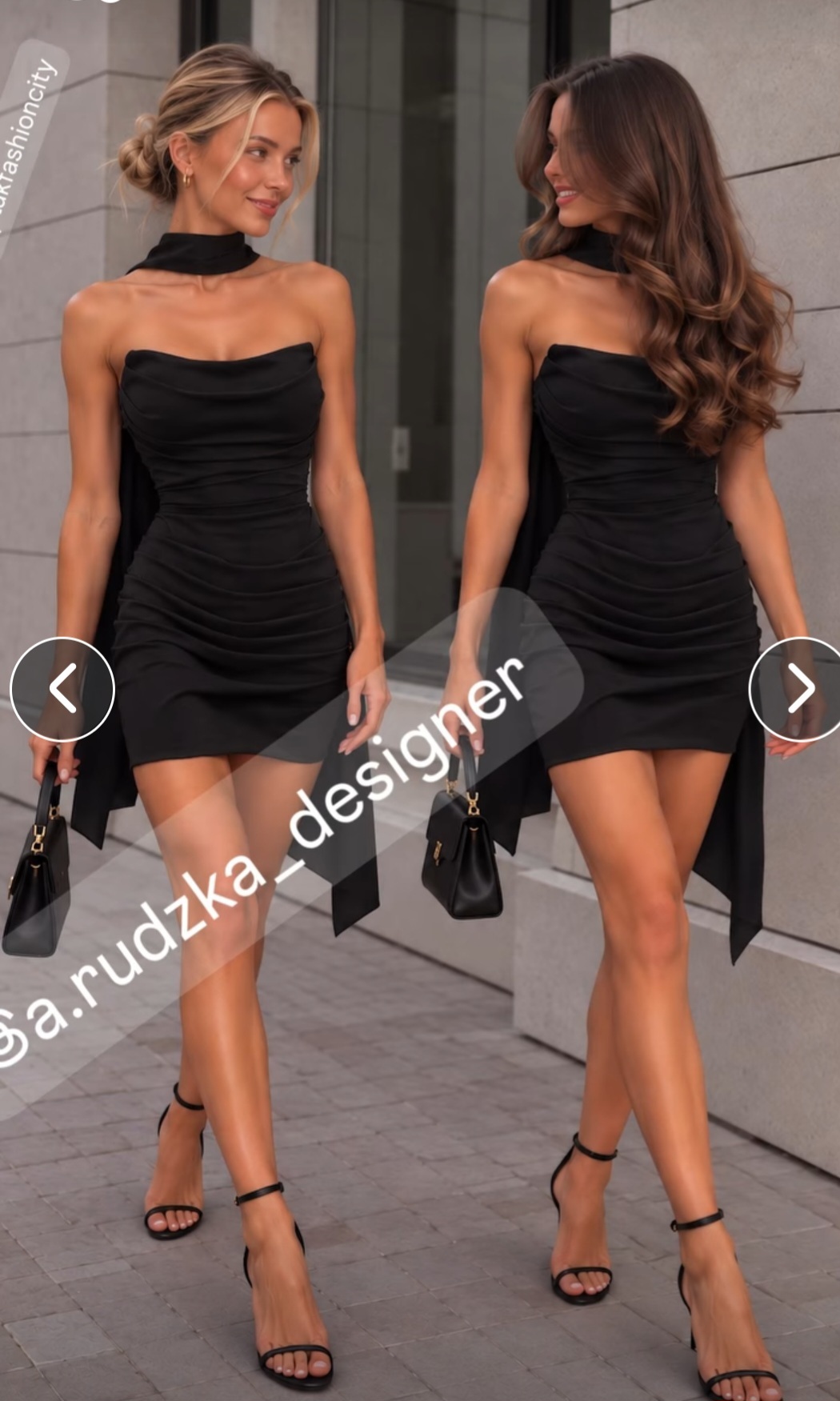Go back to the previous image

[62, 689]
